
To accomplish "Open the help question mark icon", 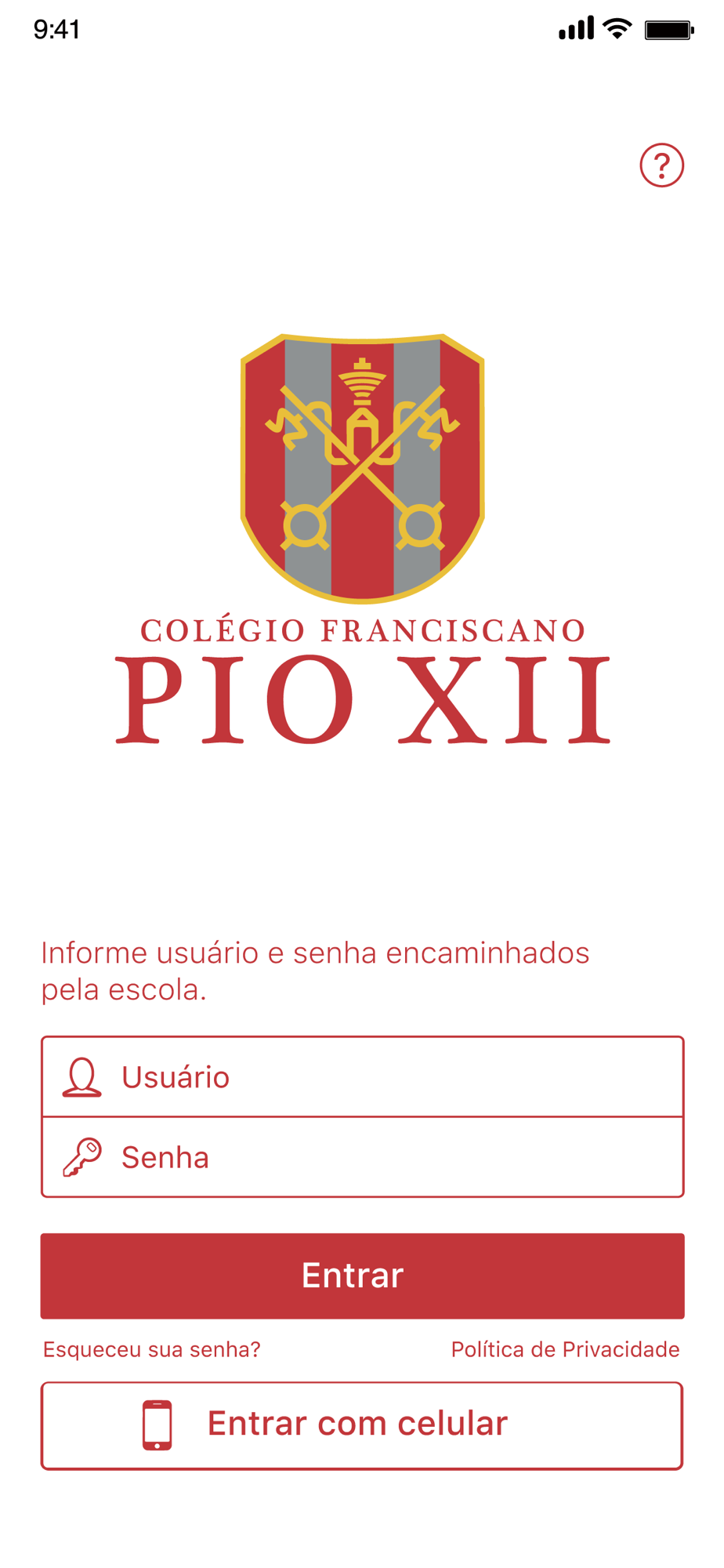I will pos(661,165).
